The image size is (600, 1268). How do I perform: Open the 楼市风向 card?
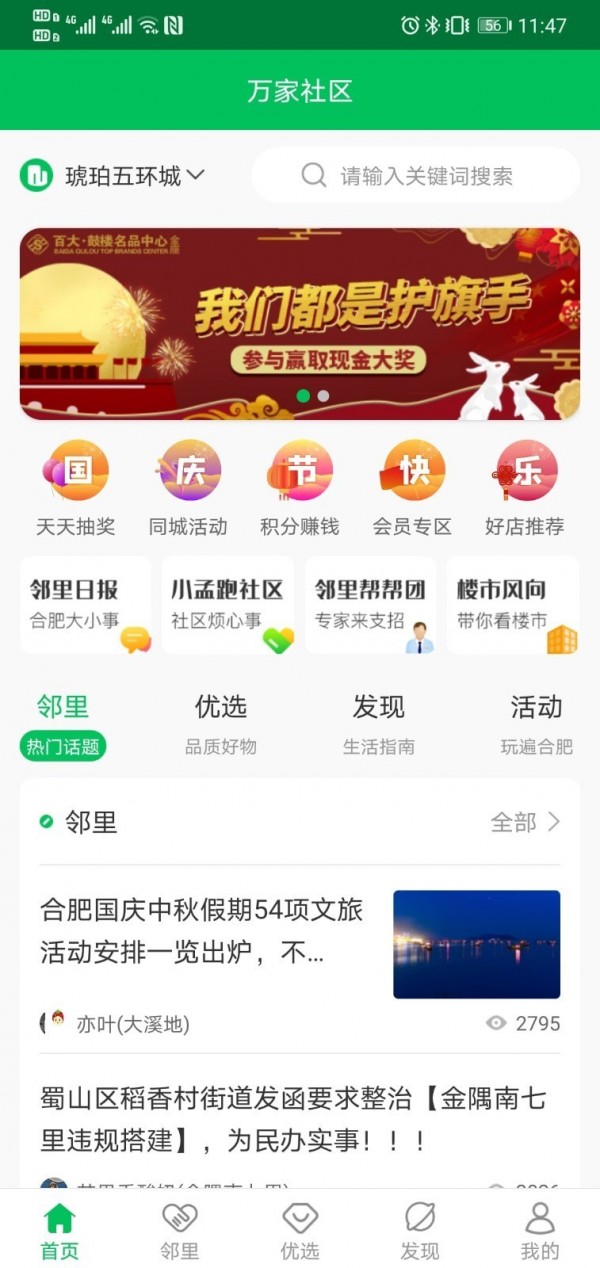512,605
